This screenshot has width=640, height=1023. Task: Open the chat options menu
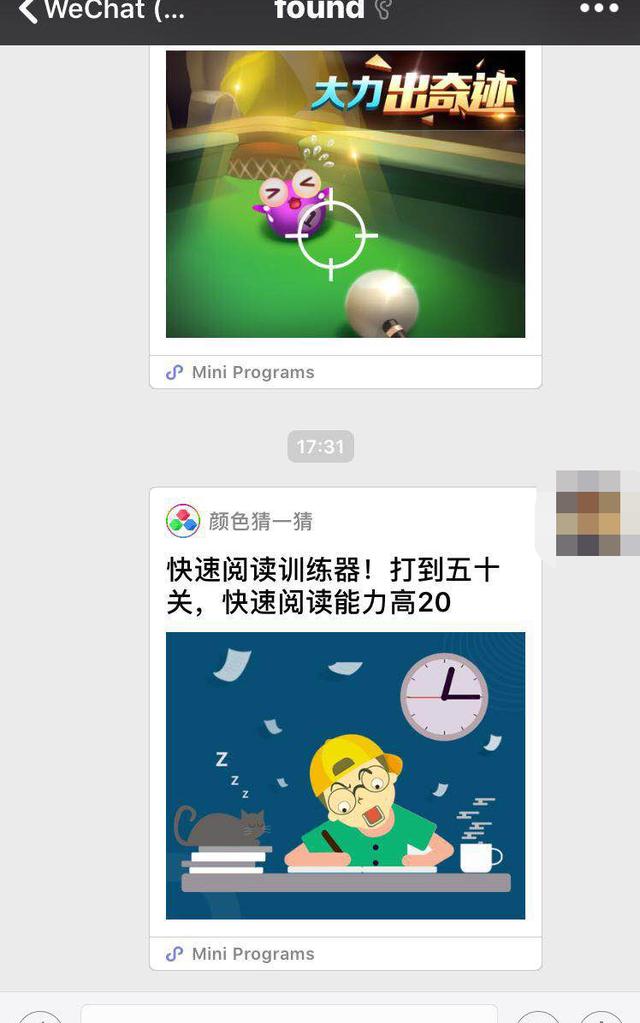point(599,10)
